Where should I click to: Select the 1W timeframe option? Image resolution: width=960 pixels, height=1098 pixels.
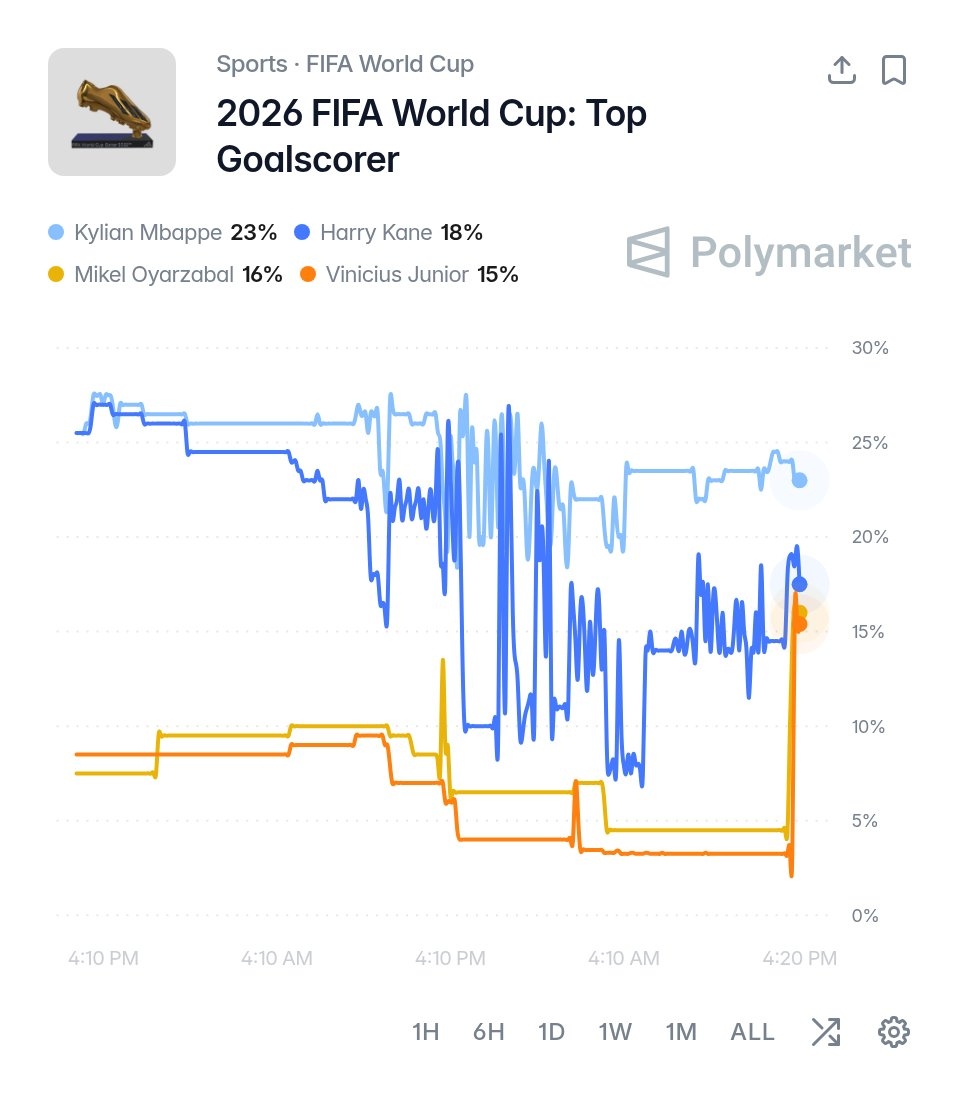coord(616,1031)
